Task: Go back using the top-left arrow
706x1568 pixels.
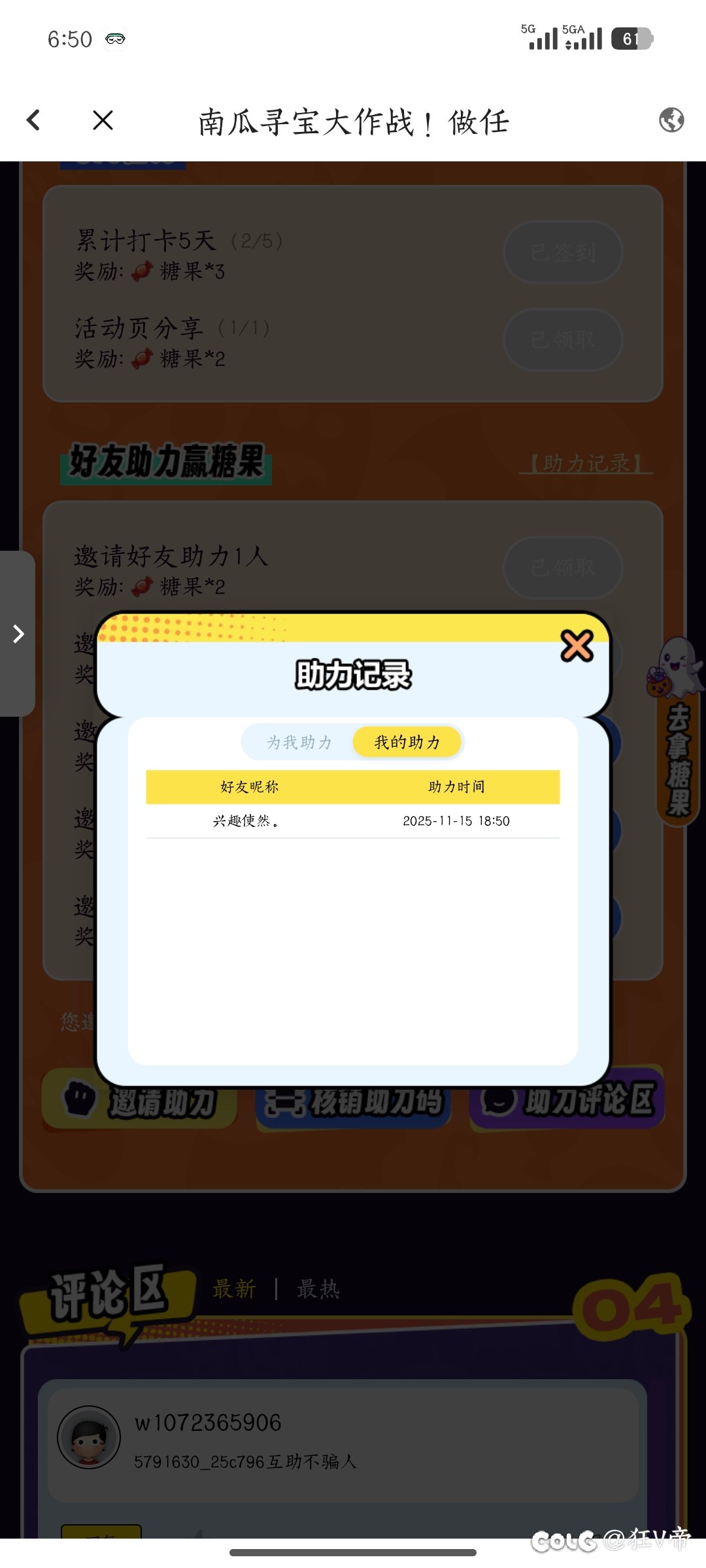Action: 33,120
